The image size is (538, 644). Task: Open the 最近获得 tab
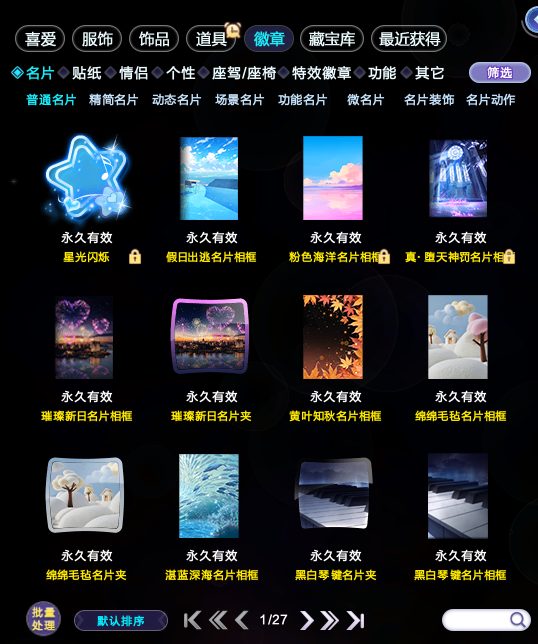coord(409,39)
